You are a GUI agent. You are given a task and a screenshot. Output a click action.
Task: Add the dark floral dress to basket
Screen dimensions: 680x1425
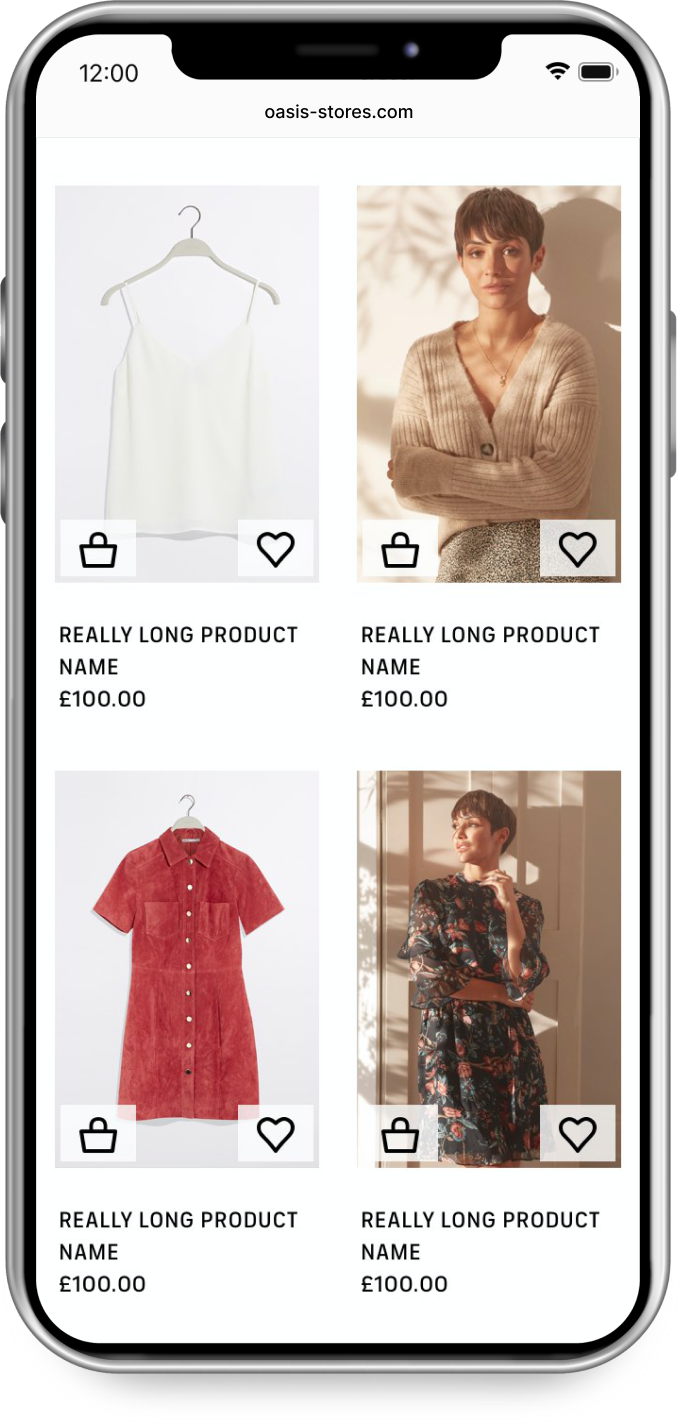click(x=400, y=1134)
